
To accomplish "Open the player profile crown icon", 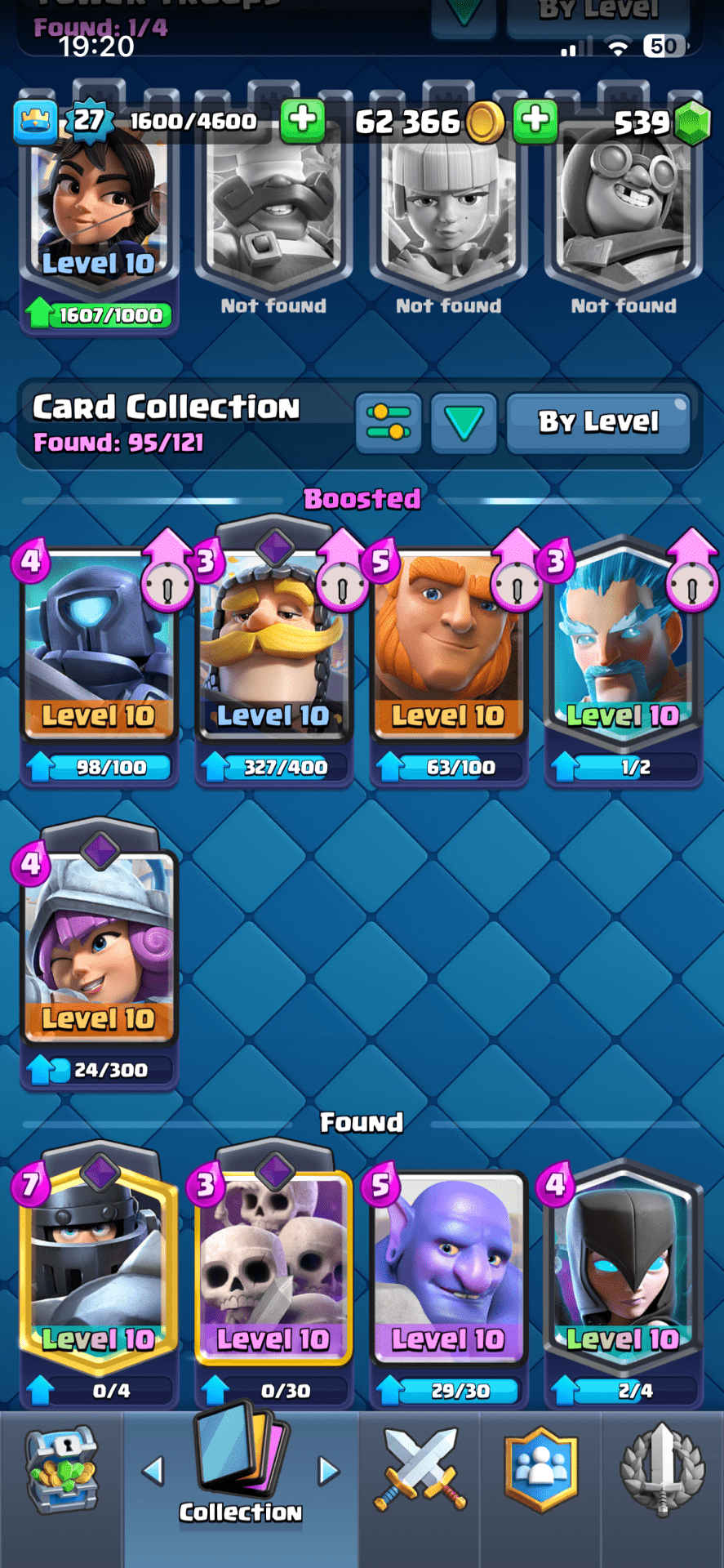I will pyautogui.click(x=36, y=122).
